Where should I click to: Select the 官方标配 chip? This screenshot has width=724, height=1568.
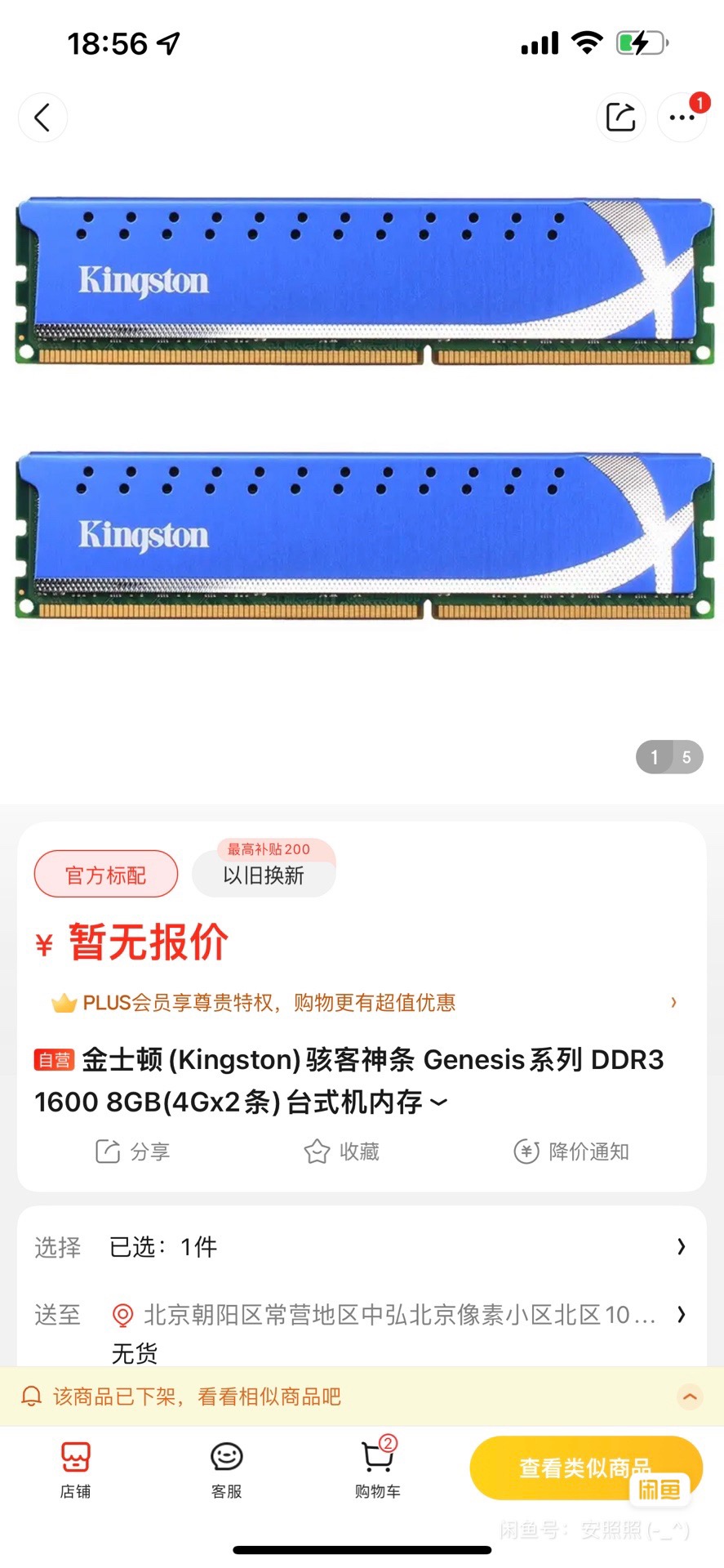[106, 875]
